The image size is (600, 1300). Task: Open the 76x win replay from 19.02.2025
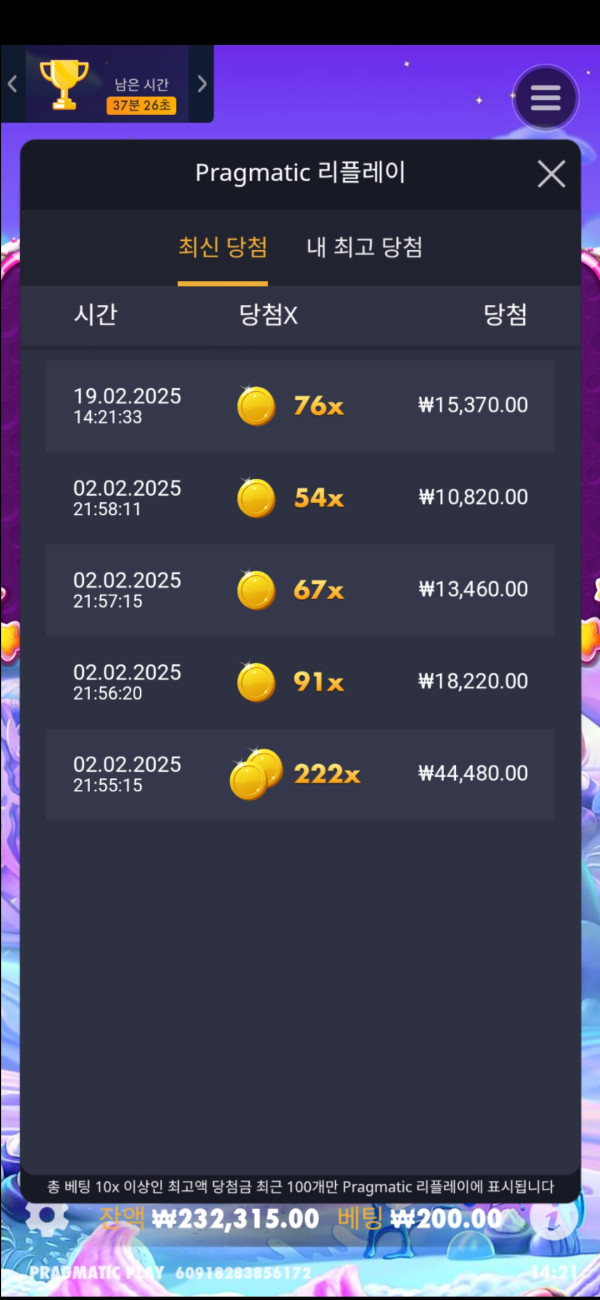(300, 405)
